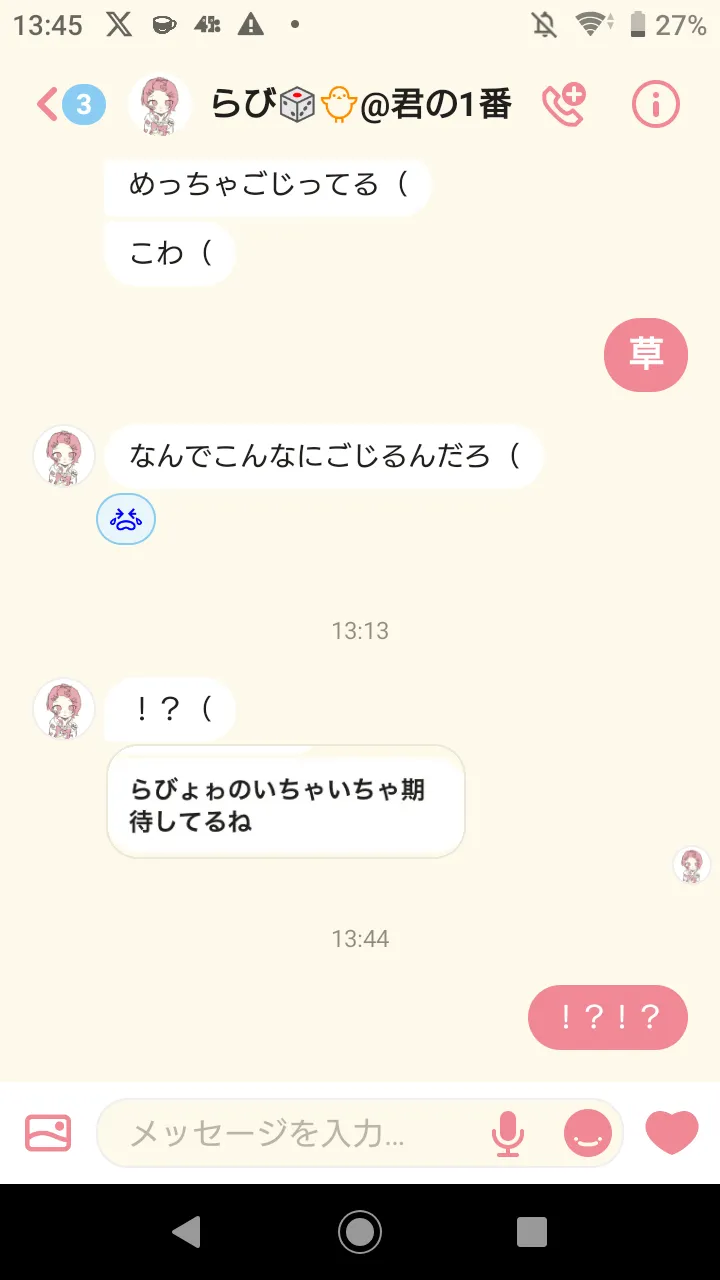Open the emoji and sticker picker
Image resolution: width=720 pixels, height=1280 pixels.
click(588, 1133)
